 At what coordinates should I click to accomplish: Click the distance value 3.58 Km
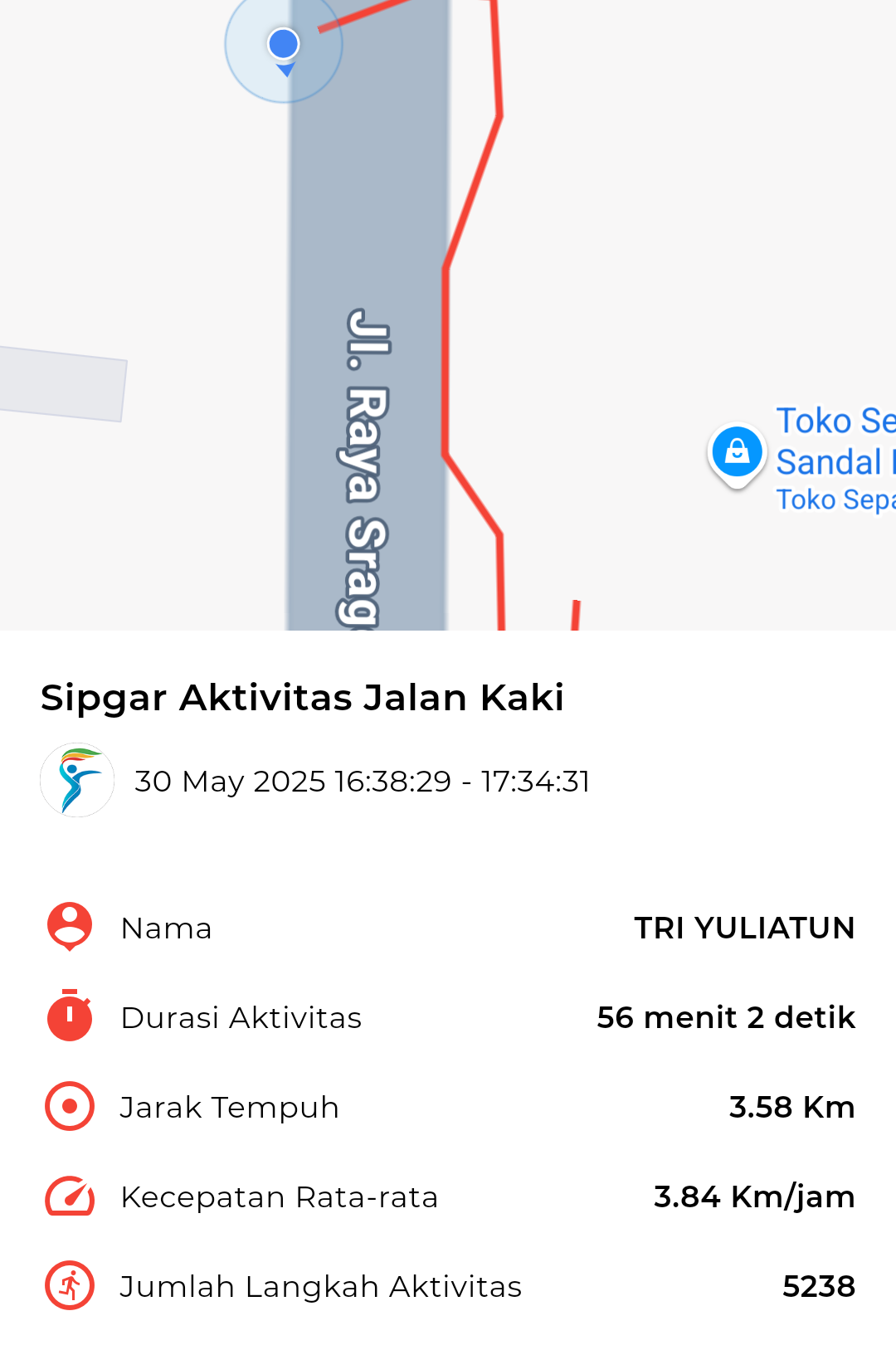pyautogui.click(x=793, y=1106)
